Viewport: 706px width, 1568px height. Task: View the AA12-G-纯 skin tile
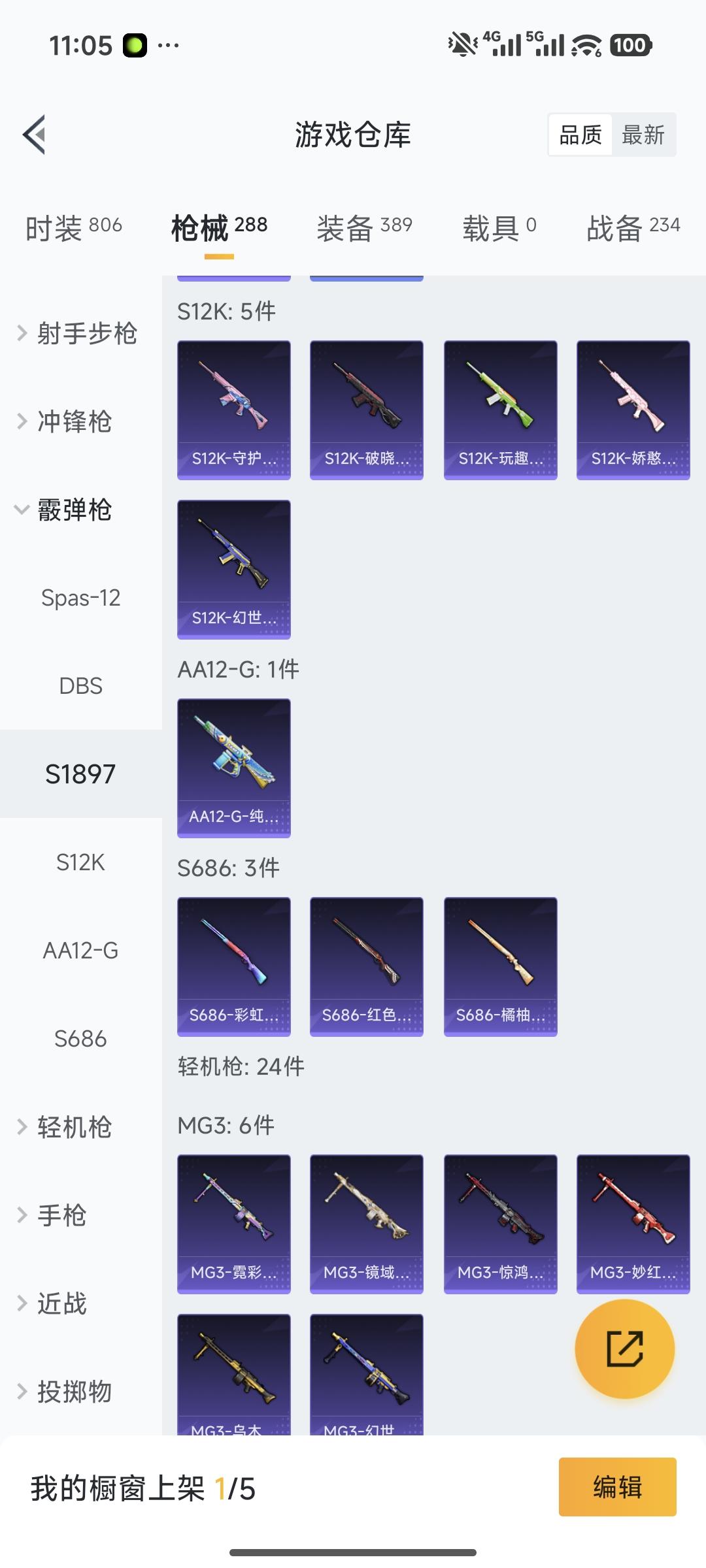click(x=234, y=768)
